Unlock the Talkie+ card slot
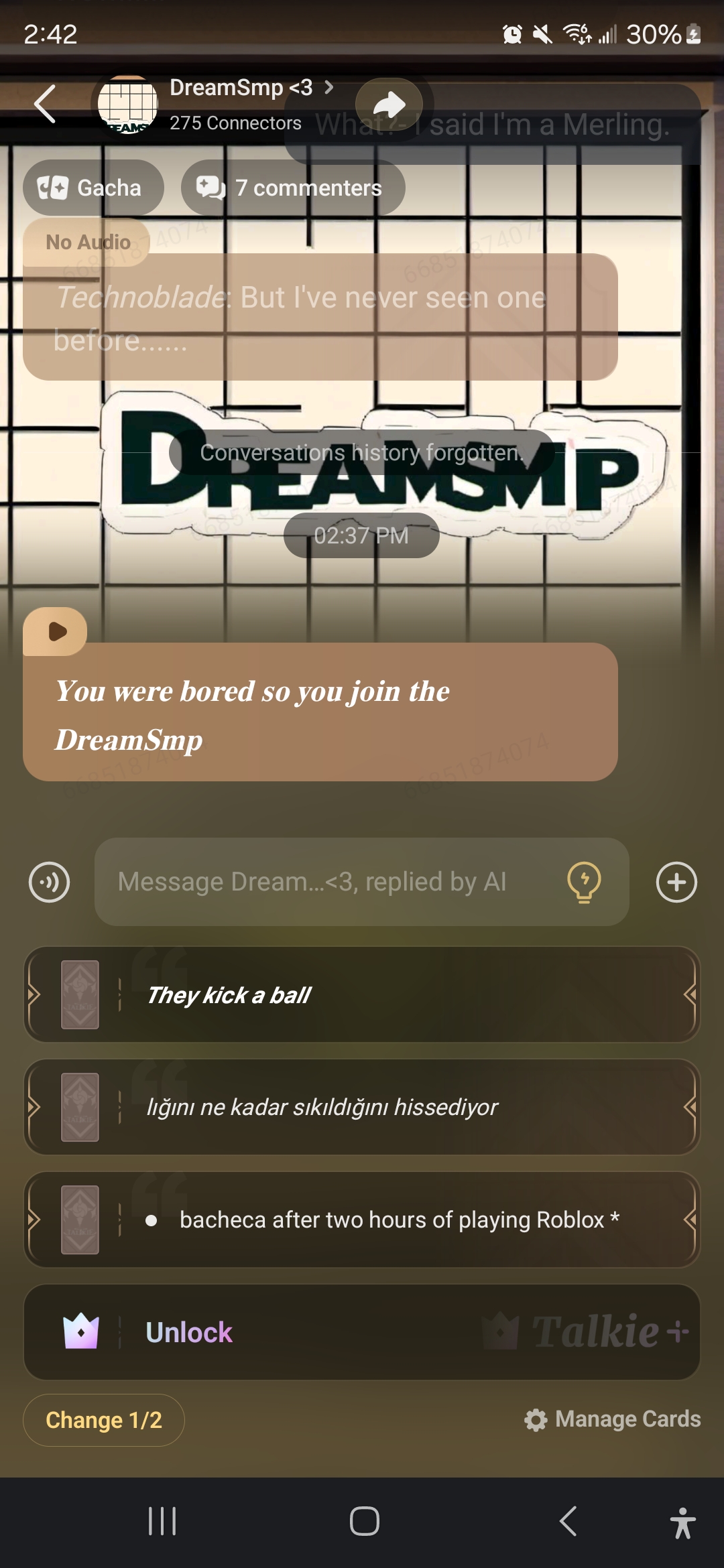Viewport: 724px width, 1568px height. coord(362,1332)
